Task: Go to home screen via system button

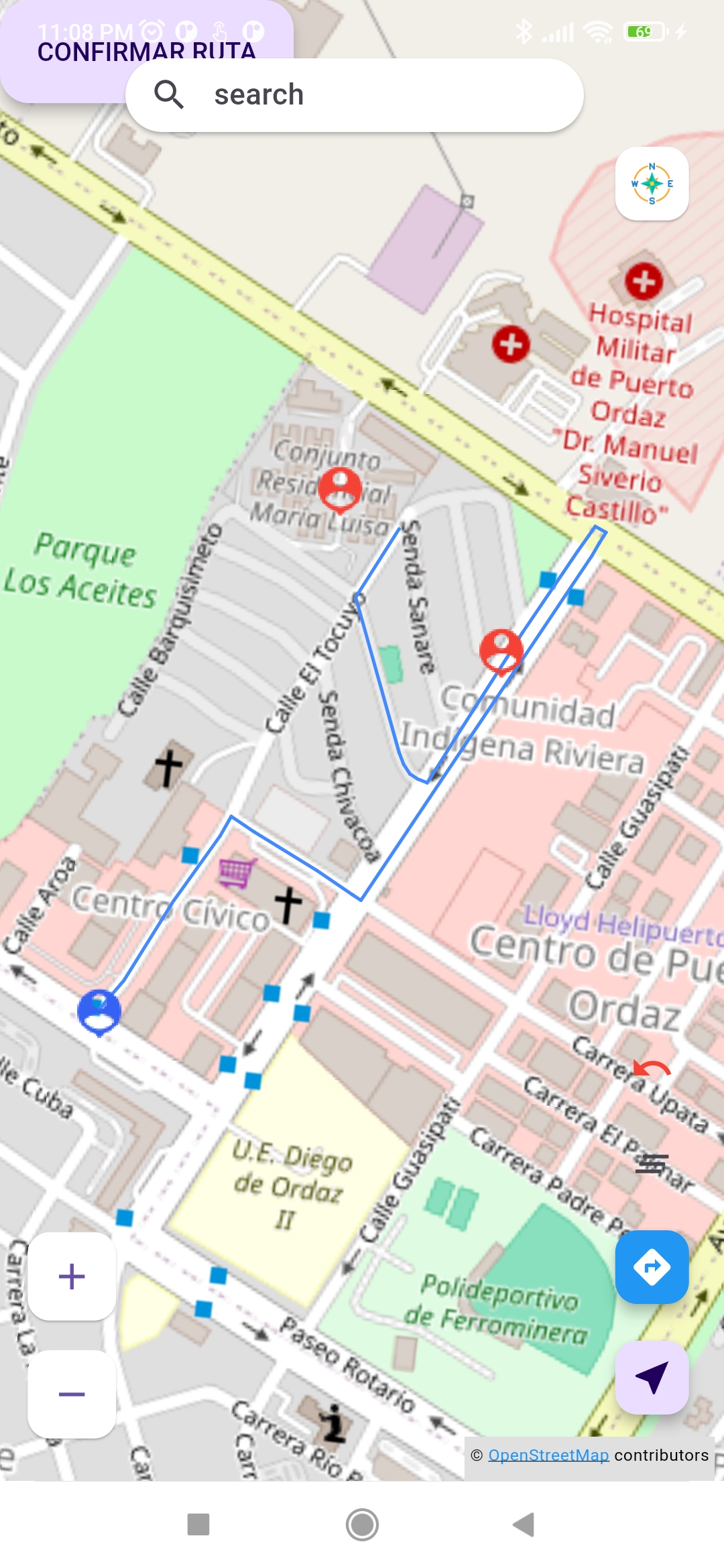Action: [x=362, y=1524]
